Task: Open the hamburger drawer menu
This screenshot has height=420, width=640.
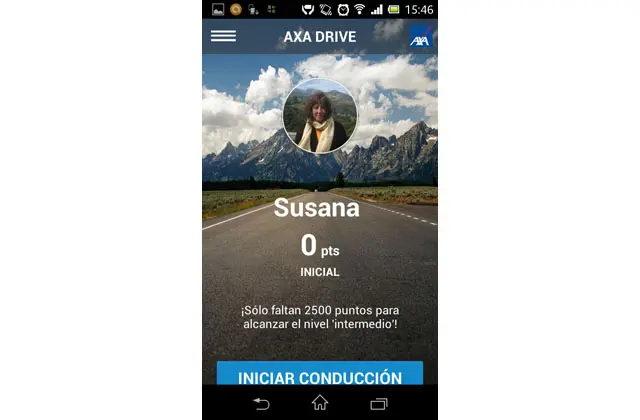Action: point(223,36)
